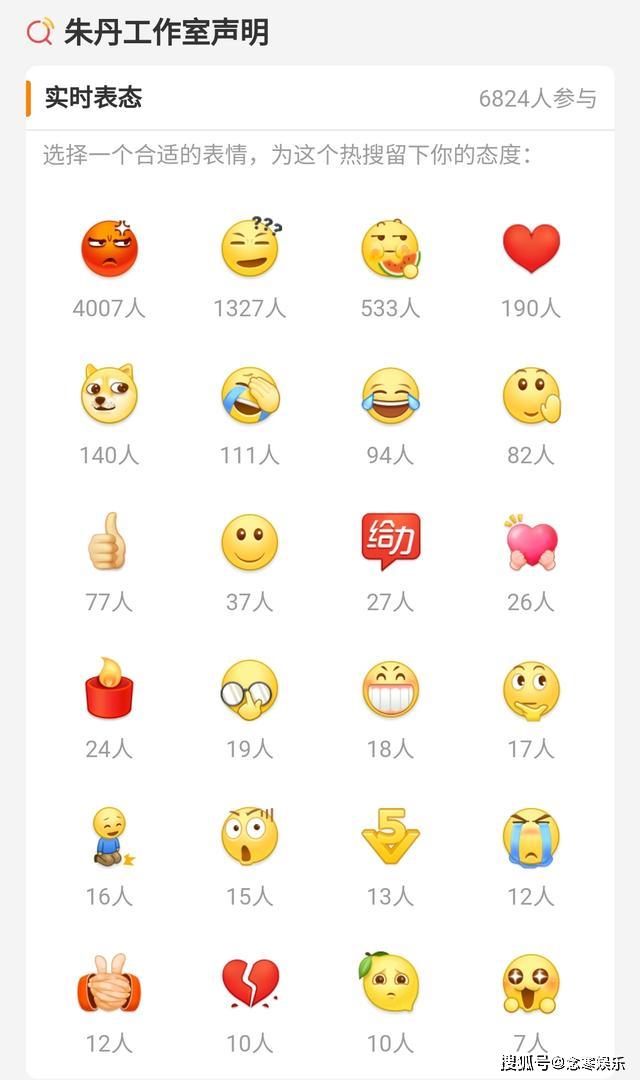
Task: Select the thinking face emoji with 17人
Action: [531, 689]
